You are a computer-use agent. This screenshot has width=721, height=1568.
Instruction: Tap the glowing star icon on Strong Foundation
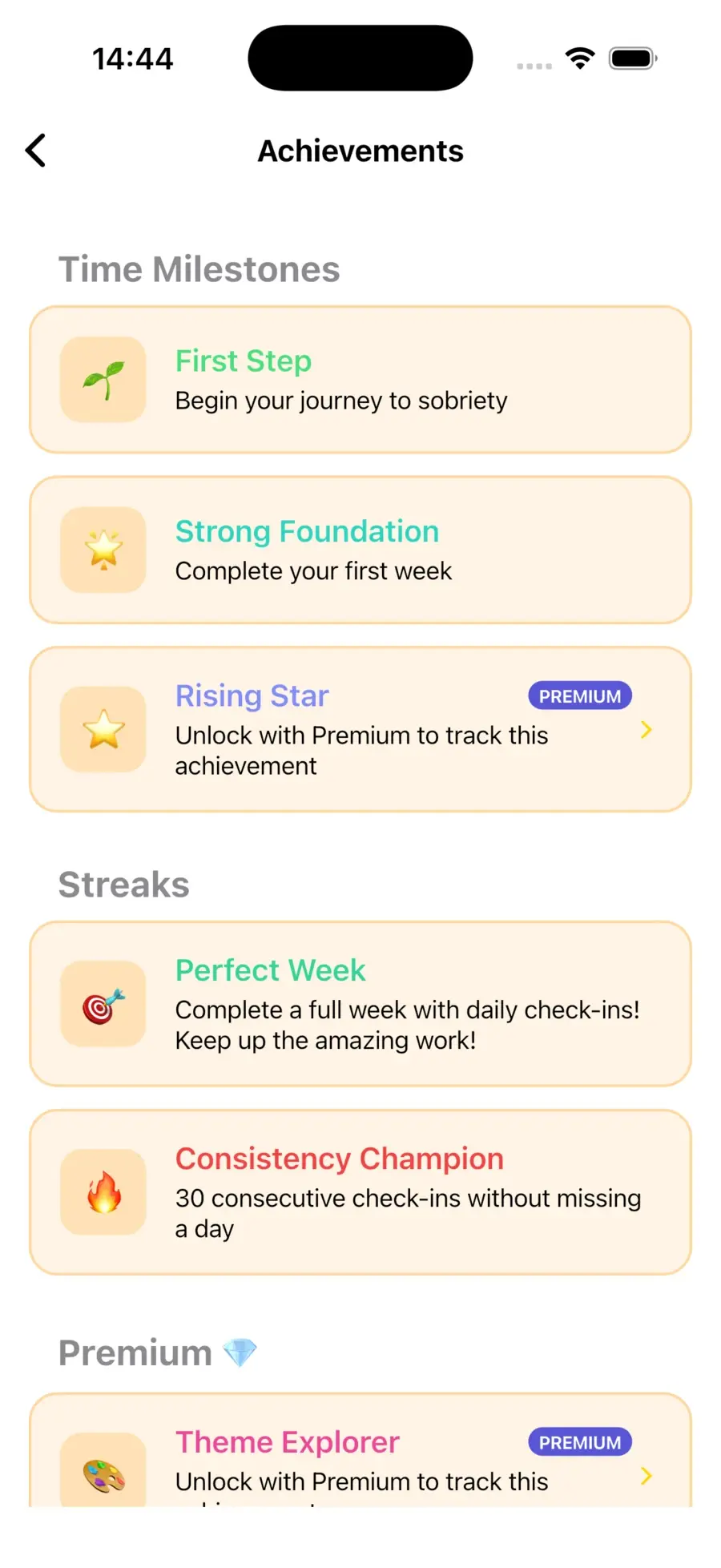103,550
